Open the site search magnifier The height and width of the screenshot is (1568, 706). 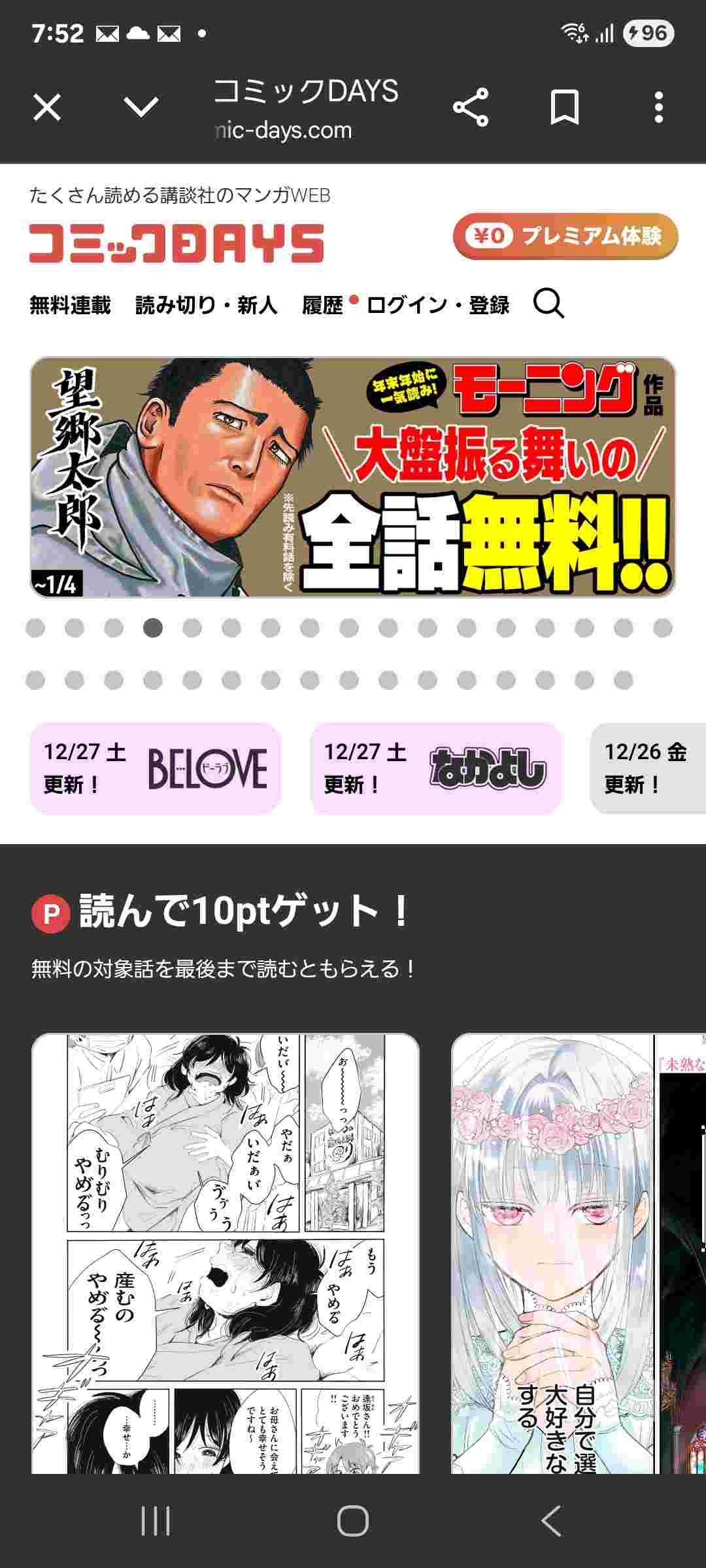point(548,304)
